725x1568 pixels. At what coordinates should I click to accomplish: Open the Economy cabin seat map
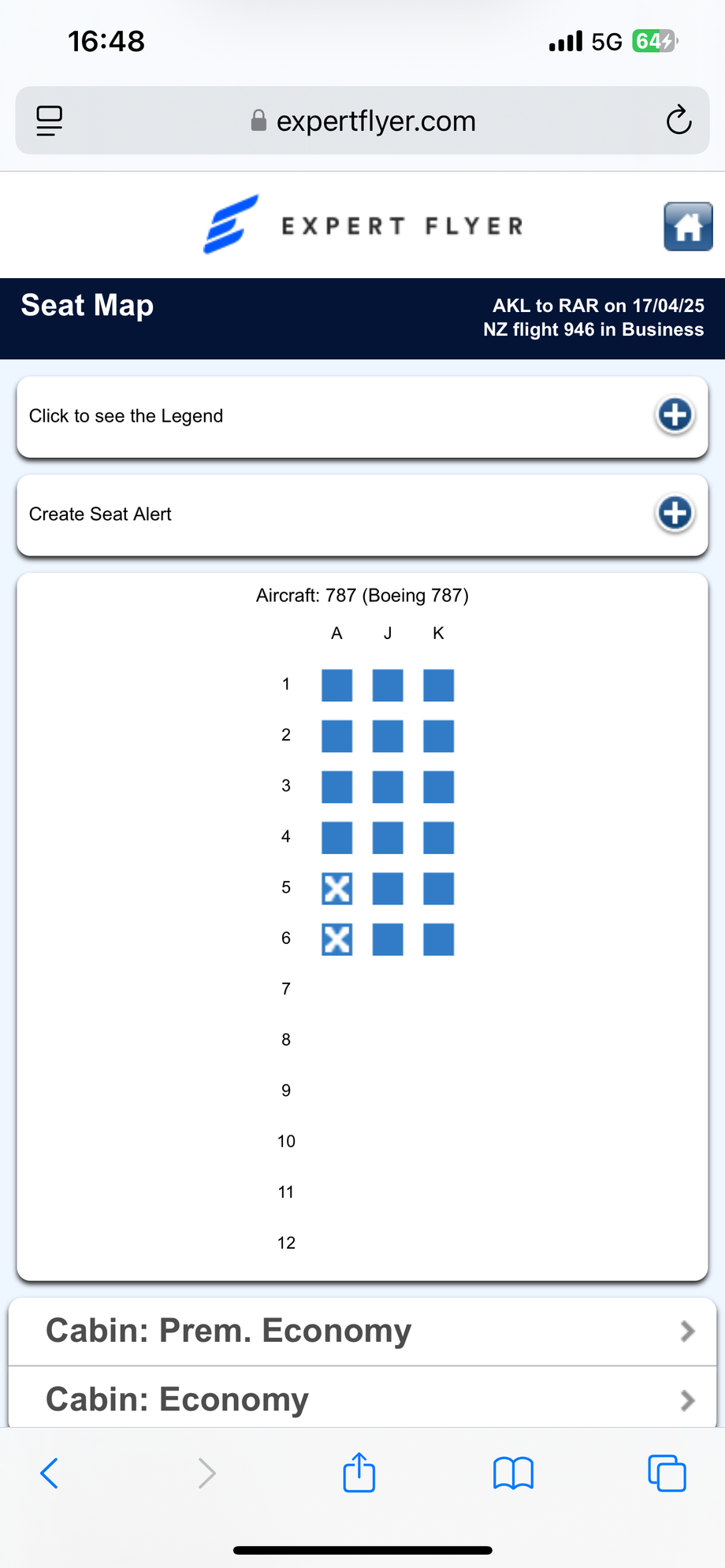pos(362,1399)
